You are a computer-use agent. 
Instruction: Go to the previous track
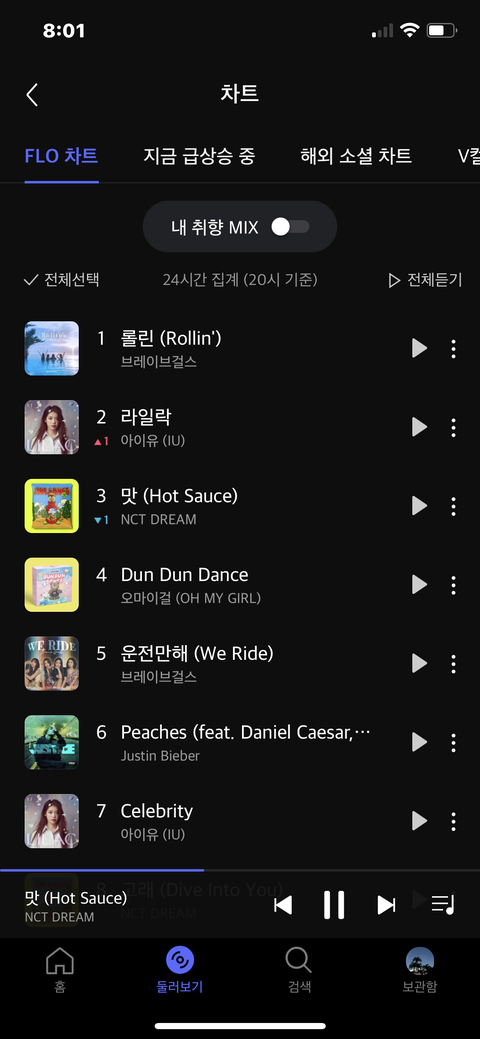(x=283, y=904)
